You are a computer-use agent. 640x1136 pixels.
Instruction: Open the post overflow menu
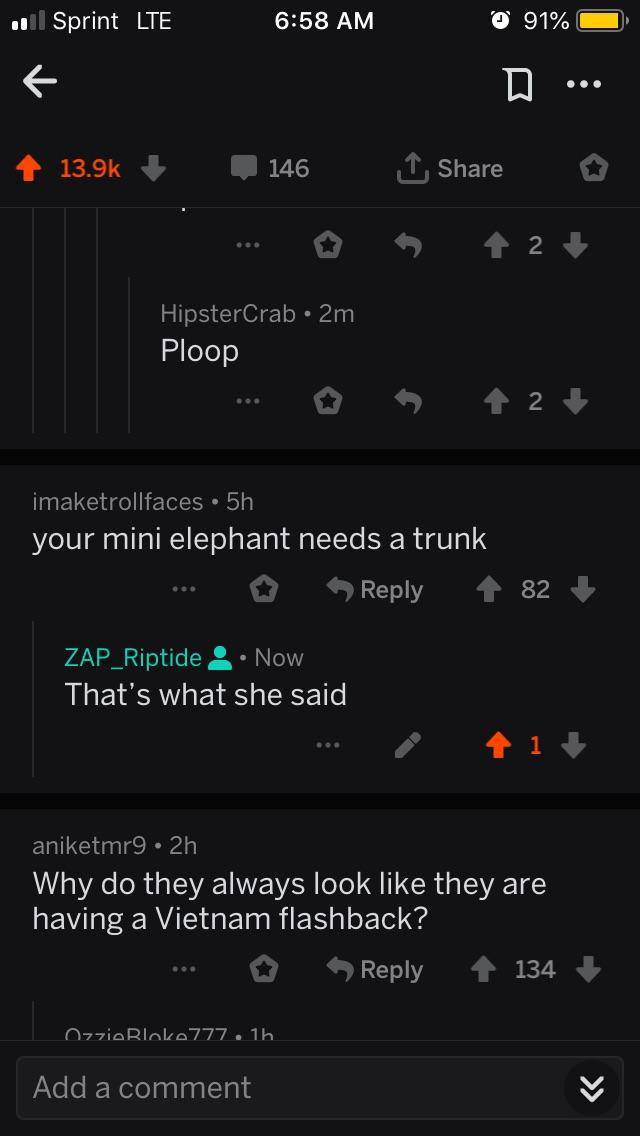tap(583, 85)
